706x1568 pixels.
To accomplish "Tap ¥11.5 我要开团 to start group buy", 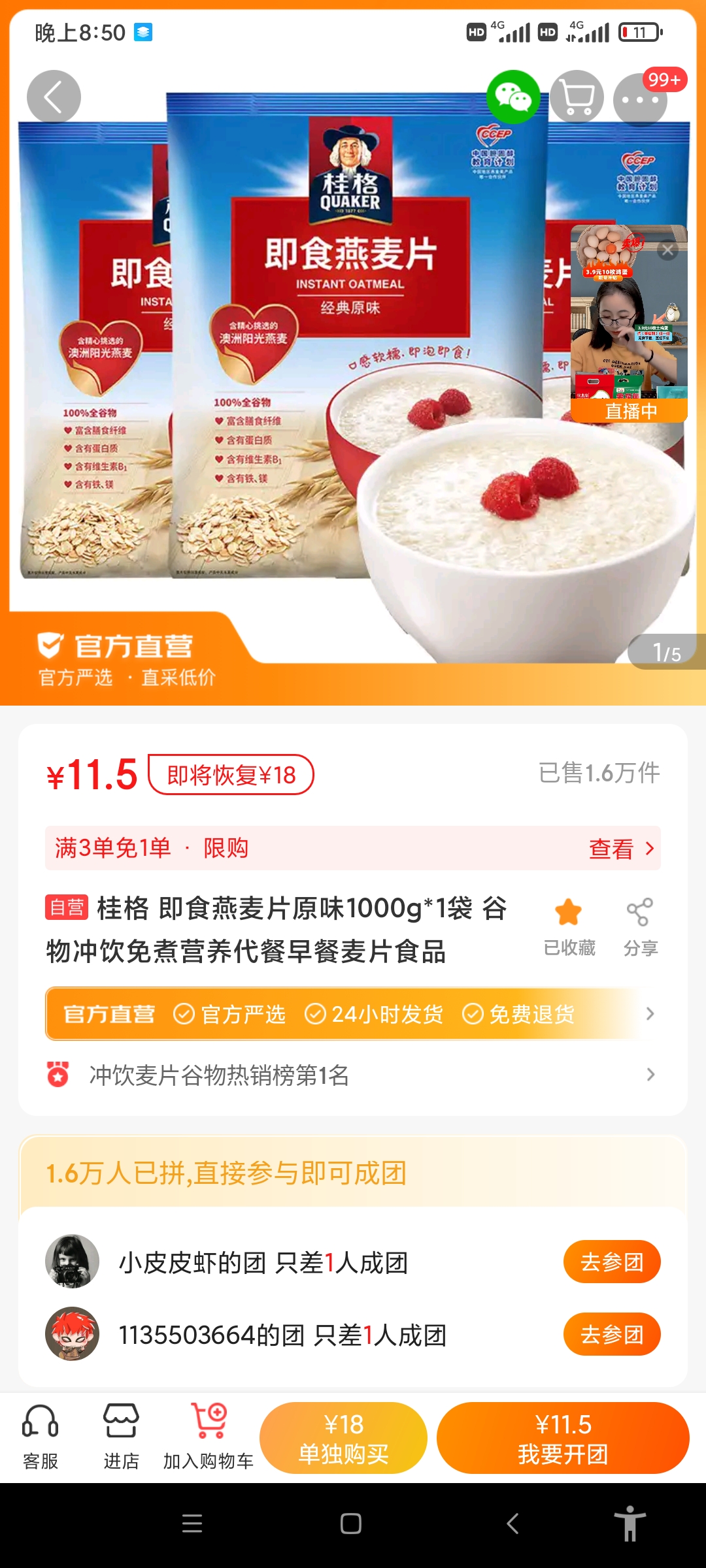I will (563, 1437).
